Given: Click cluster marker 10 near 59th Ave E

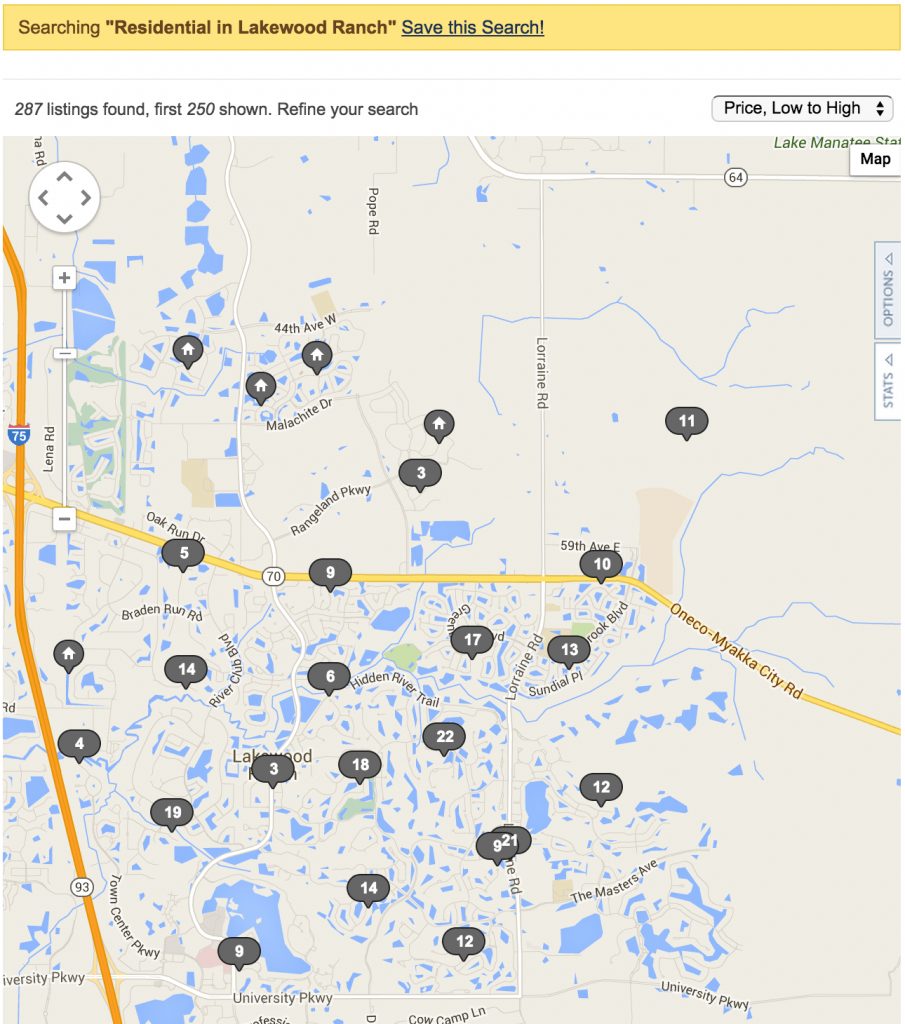Looking at the screenshot, I should point(601,564).
